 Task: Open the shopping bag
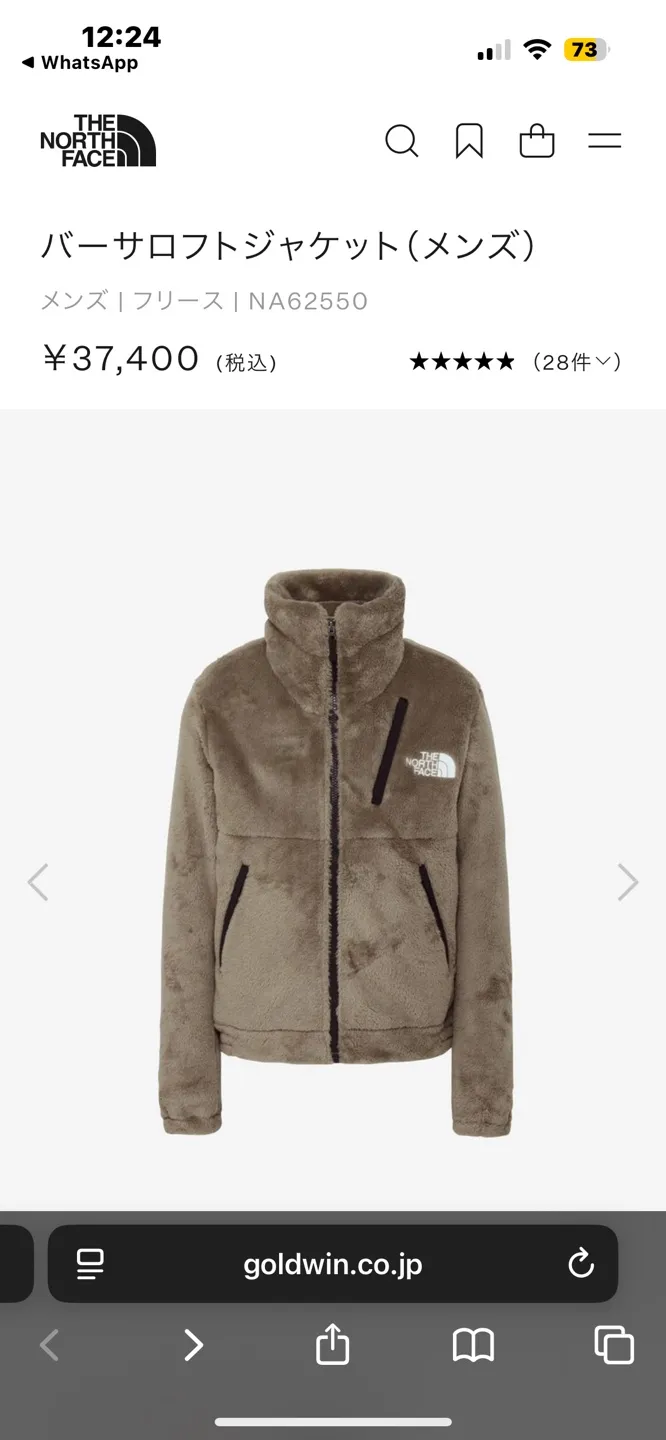click(537, 141)
